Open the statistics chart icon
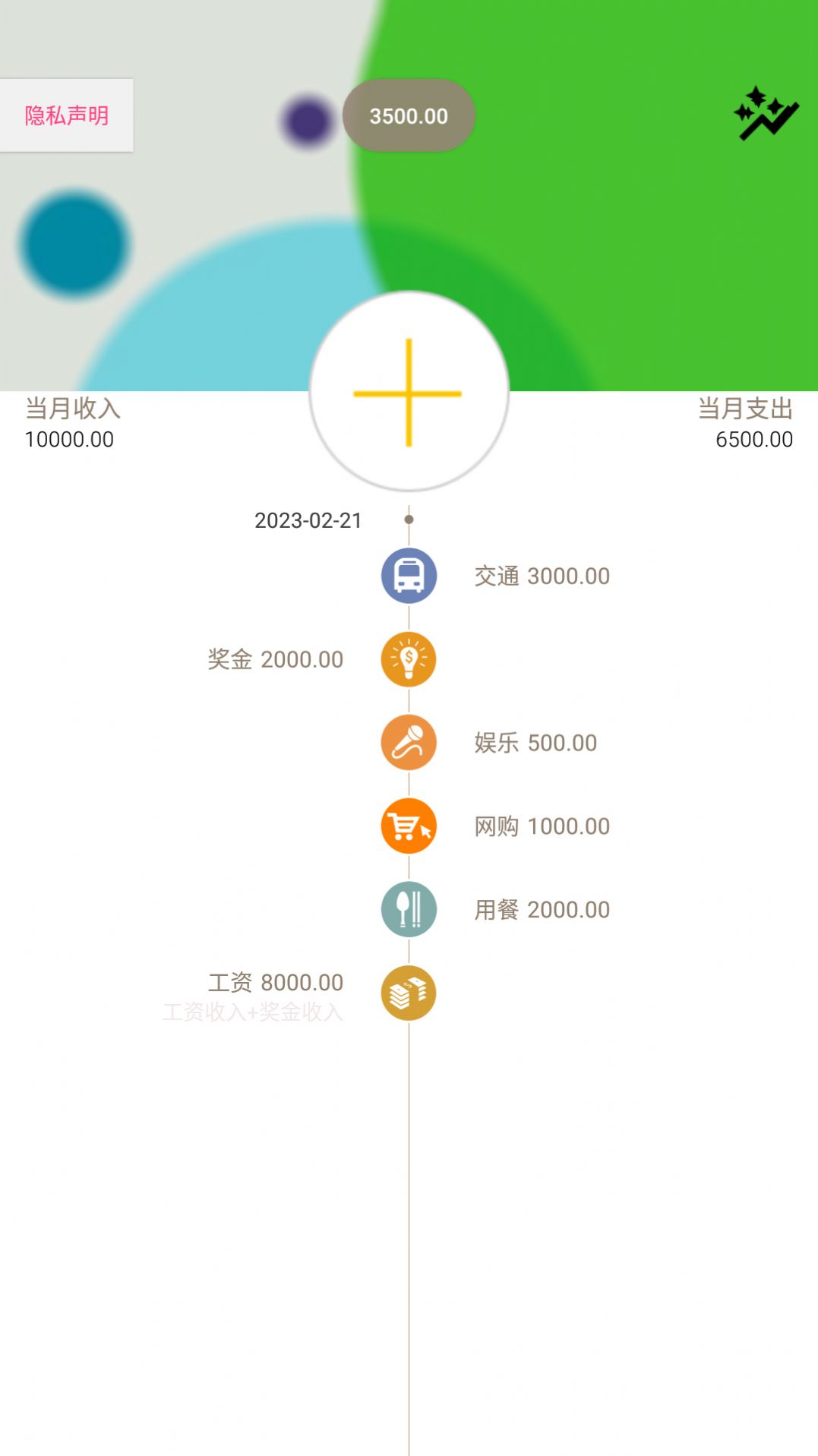This screenshot has height=1456, width=818. tap(766, 114)
